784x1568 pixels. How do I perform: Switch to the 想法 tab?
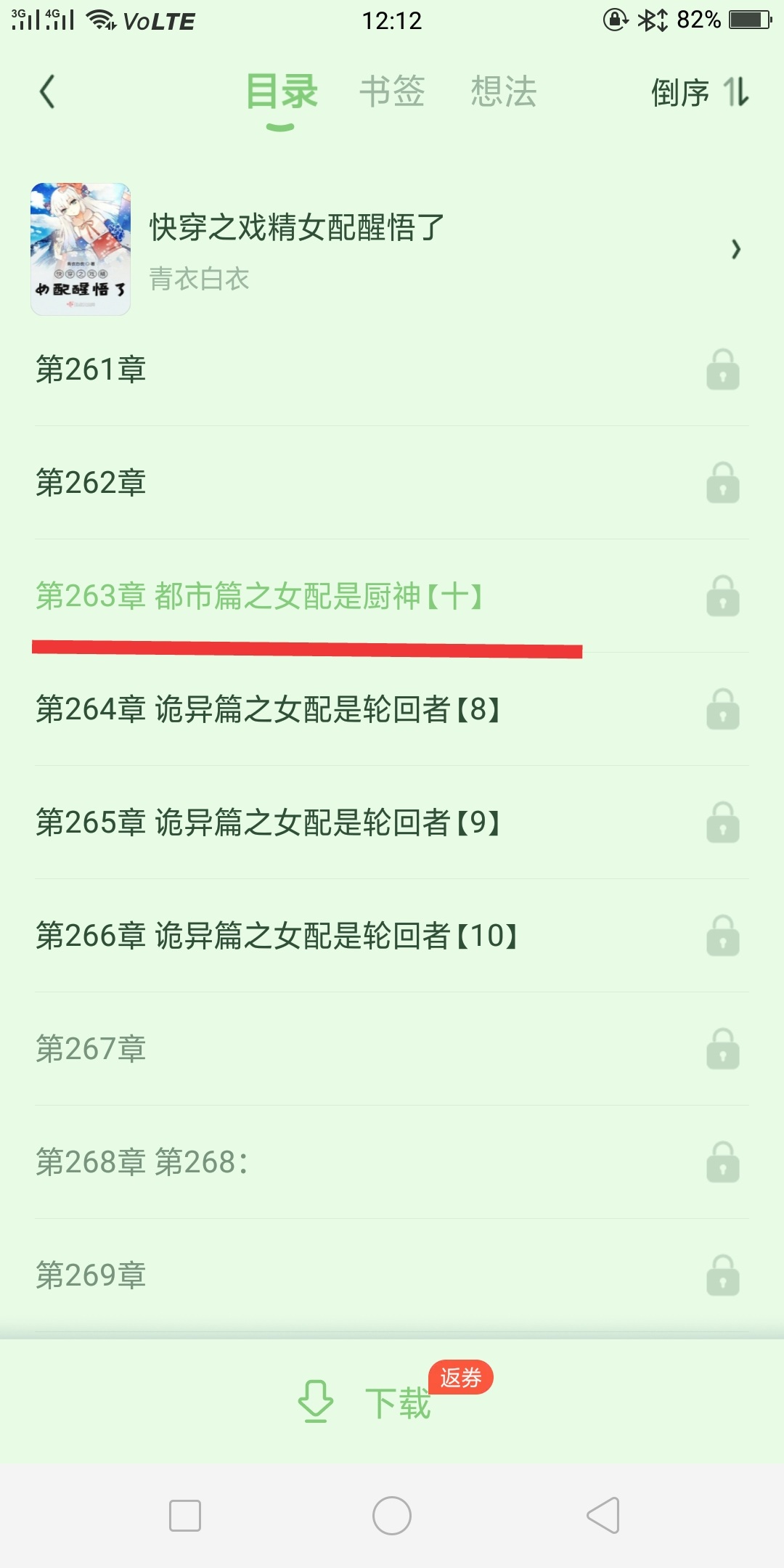coord(503,92)
